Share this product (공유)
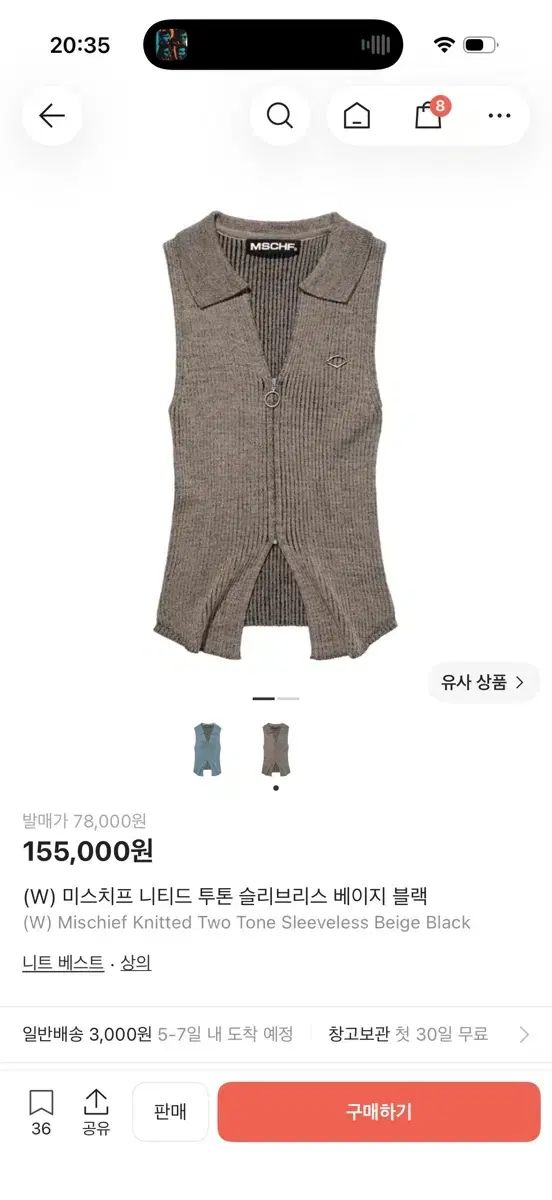This screenshot has width=552, height=1200. pyautogui.click(x=96, y=1113)
